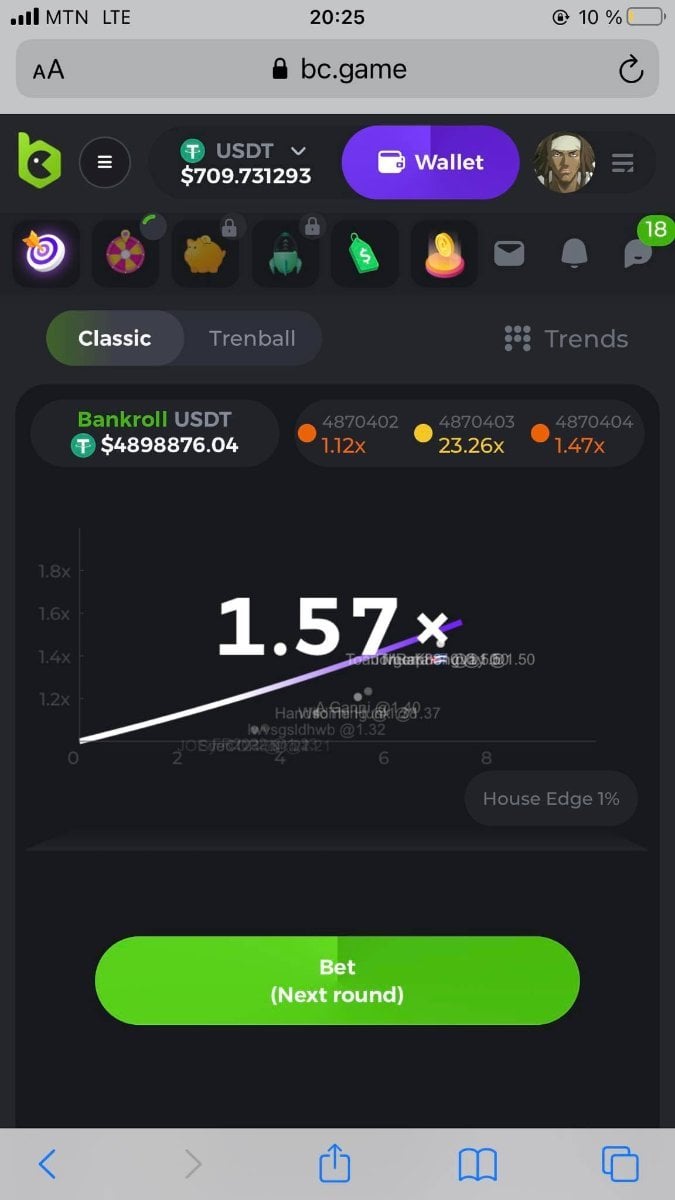The image size is (675, 1200).
Task: Open the chat with 18 unread
Action: (637, 252)
